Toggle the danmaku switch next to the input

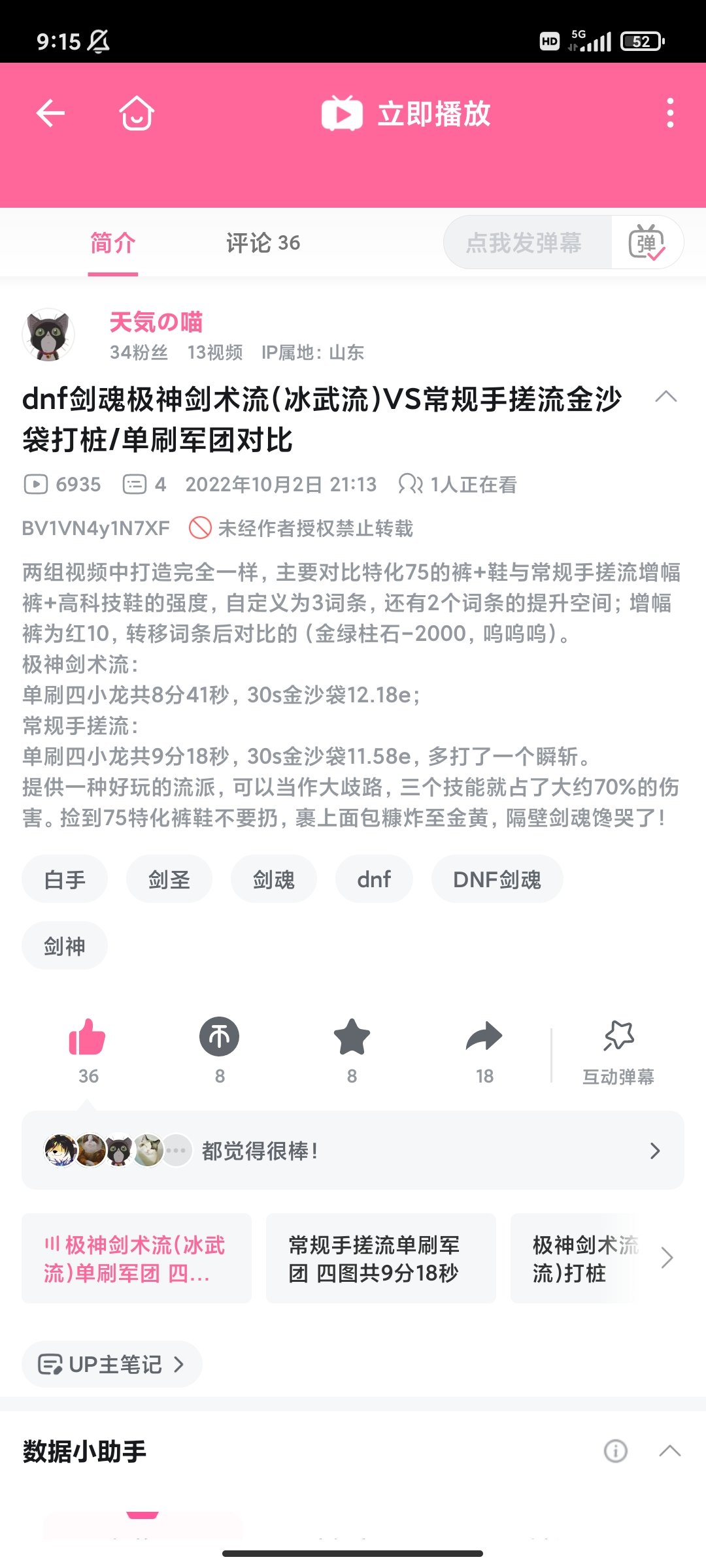(647, 242)
